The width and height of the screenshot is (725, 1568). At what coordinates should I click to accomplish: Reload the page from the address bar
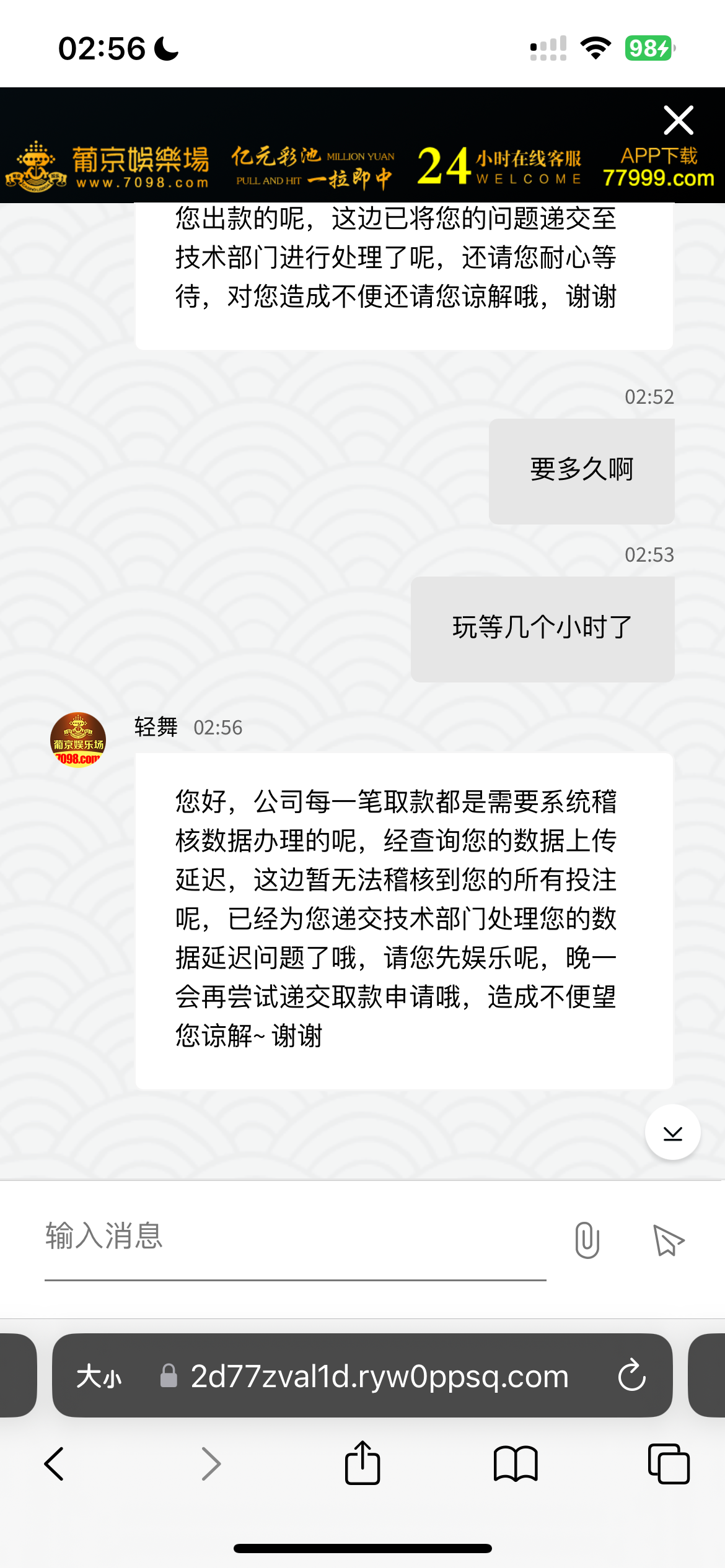click(x=631, y=1375)
